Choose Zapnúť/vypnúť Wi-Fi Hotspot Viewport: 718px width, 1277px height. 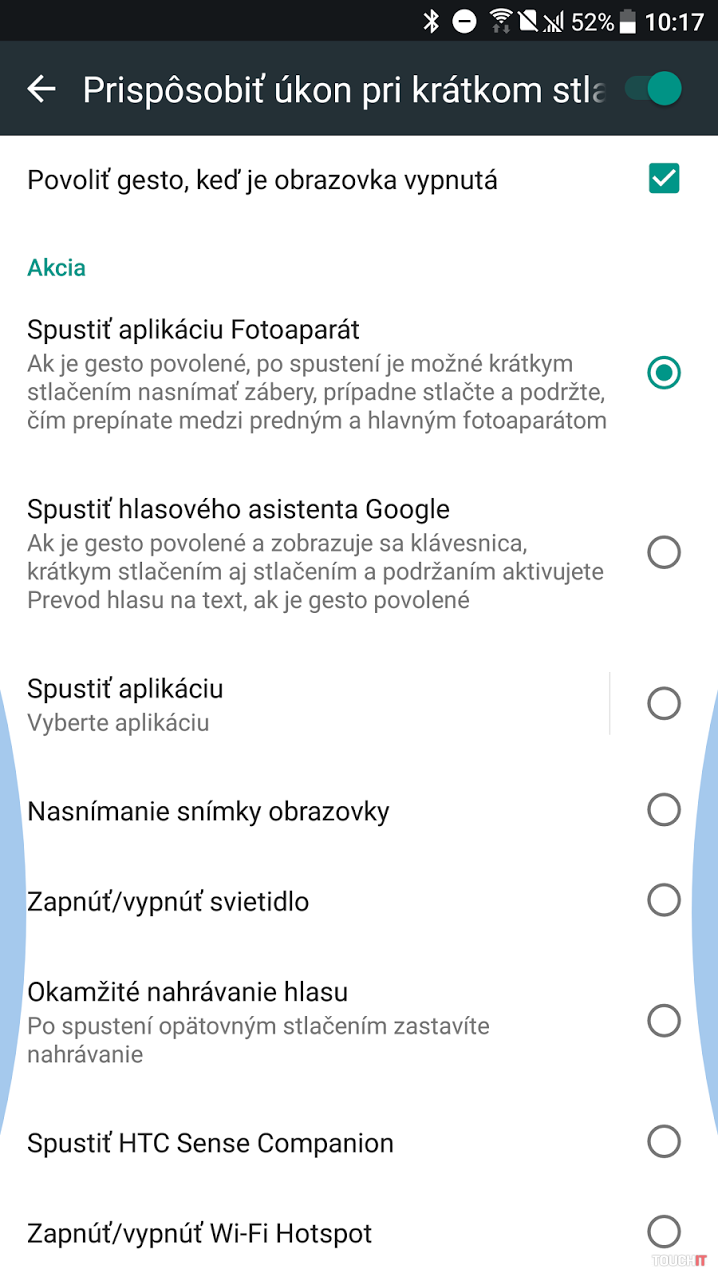tap(664, 1232)
